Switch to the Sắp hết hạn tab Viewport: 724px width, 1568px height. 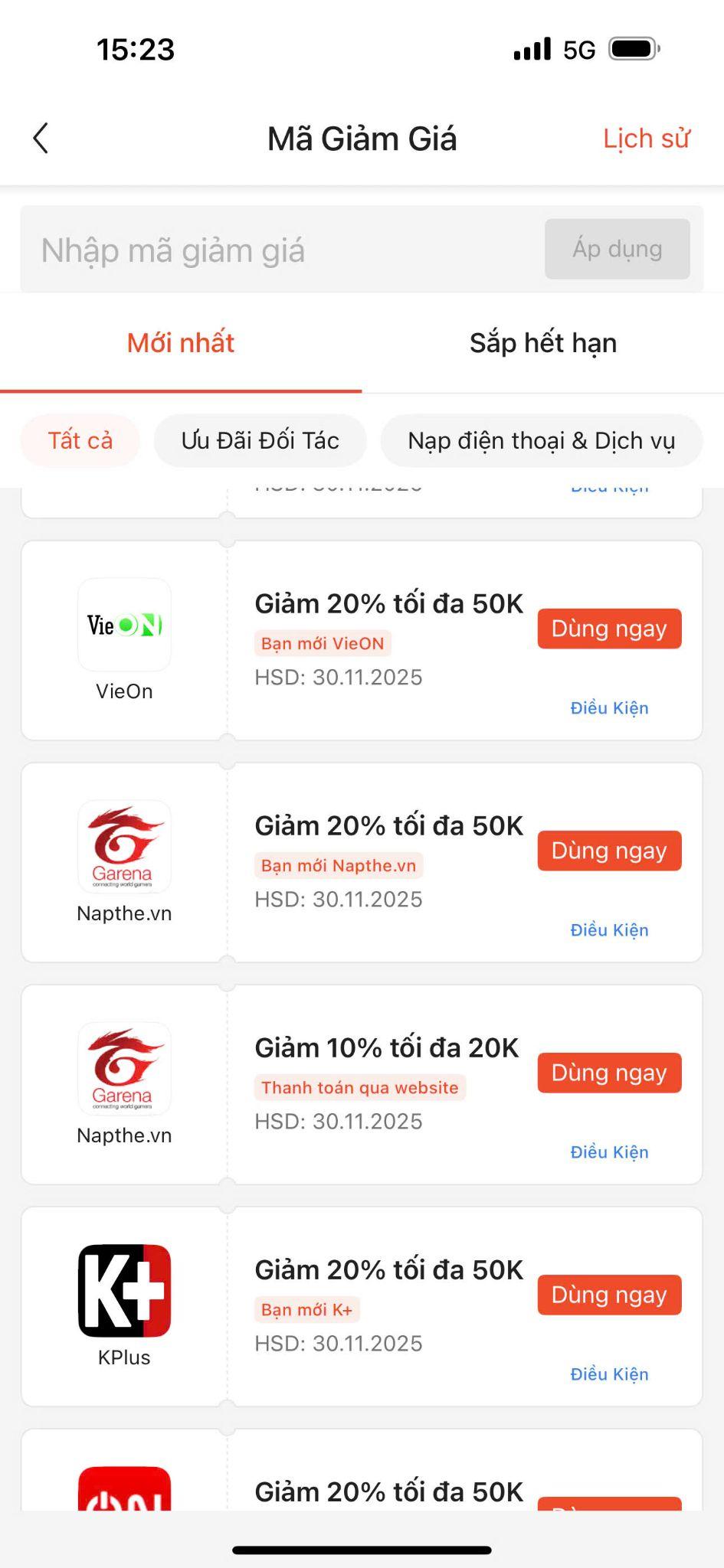pyautogui.click(x=543, y=342)
